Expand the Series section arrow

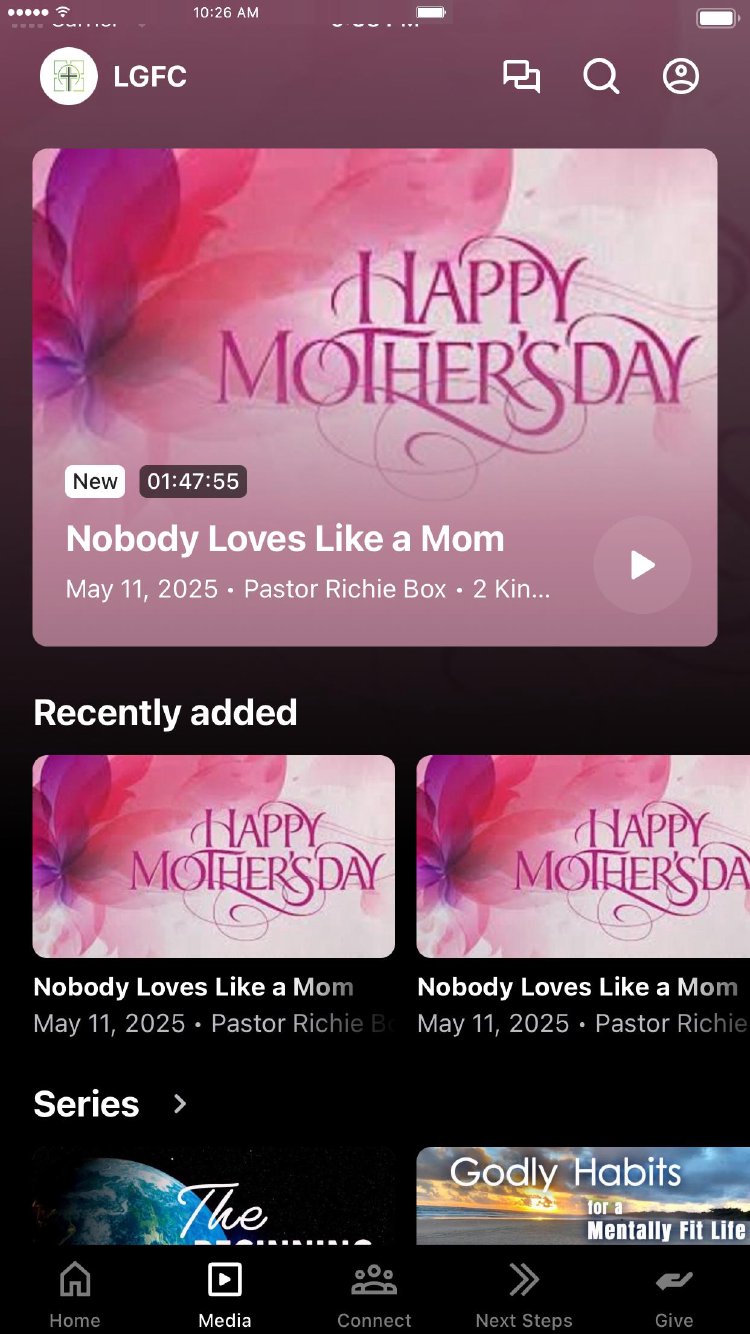pyautogui.click(x=180, y=1104)
